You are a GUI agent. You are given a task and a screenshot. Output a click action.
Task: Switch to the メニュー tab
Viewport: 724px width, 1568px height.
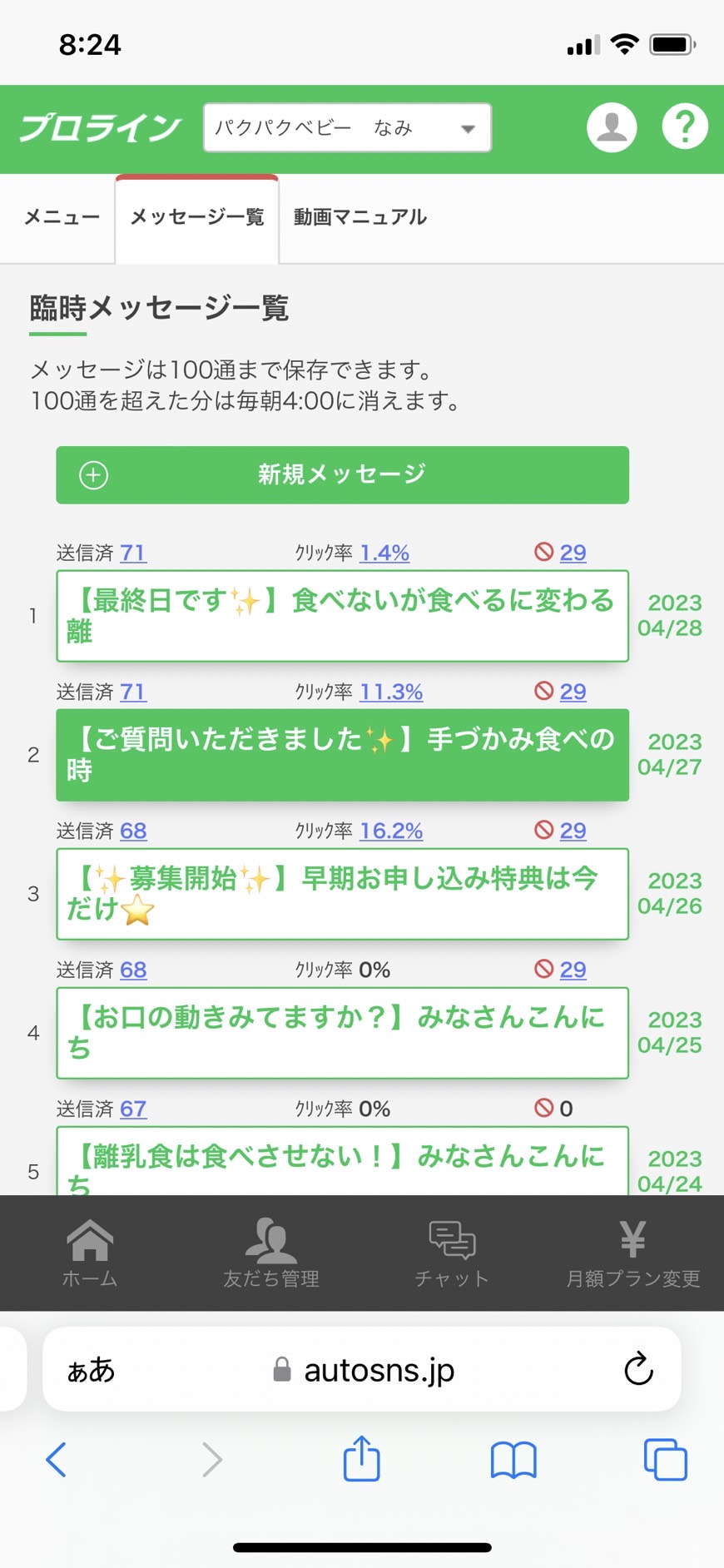click(x=62, y=217)
